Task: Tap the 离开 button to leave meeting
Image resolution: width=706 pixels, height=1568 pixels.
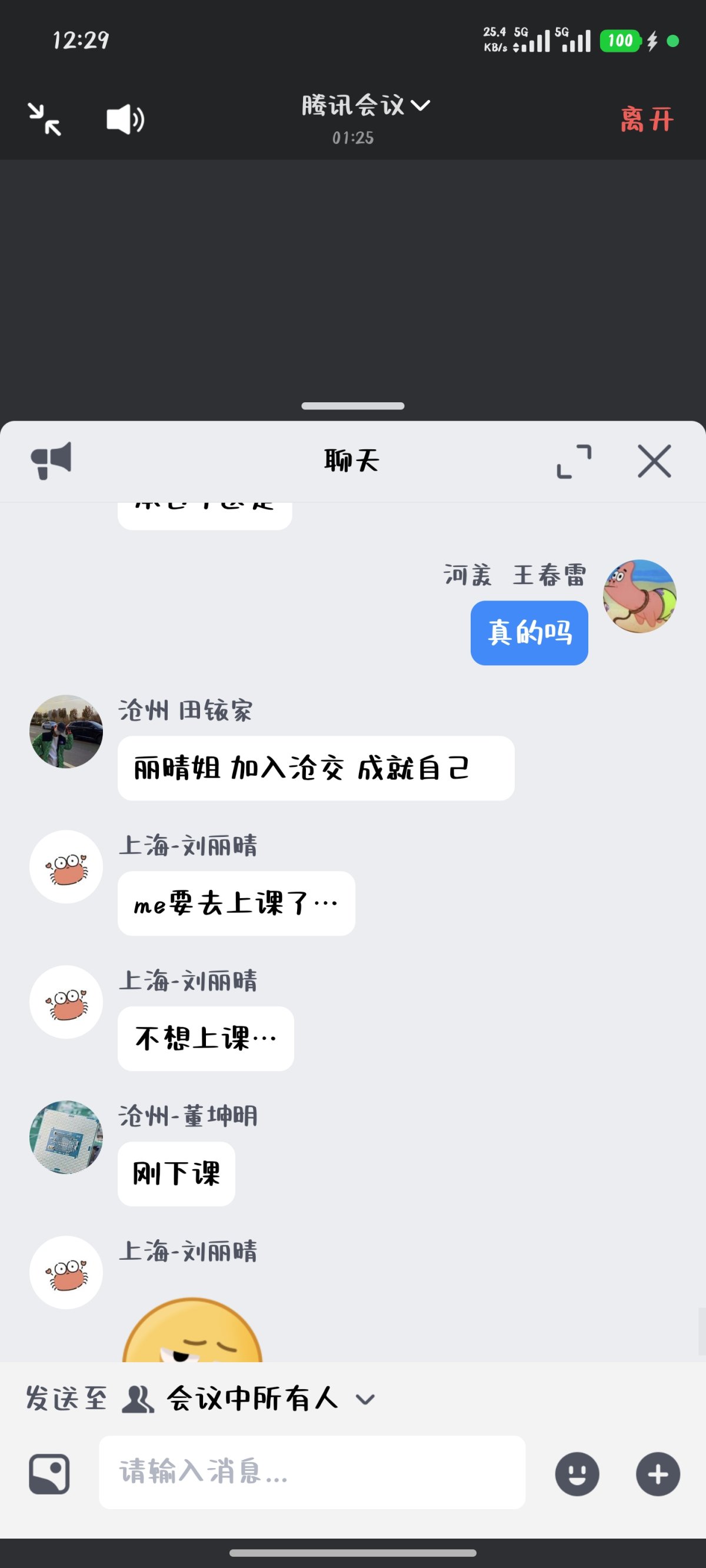Action: pos(648,119)
